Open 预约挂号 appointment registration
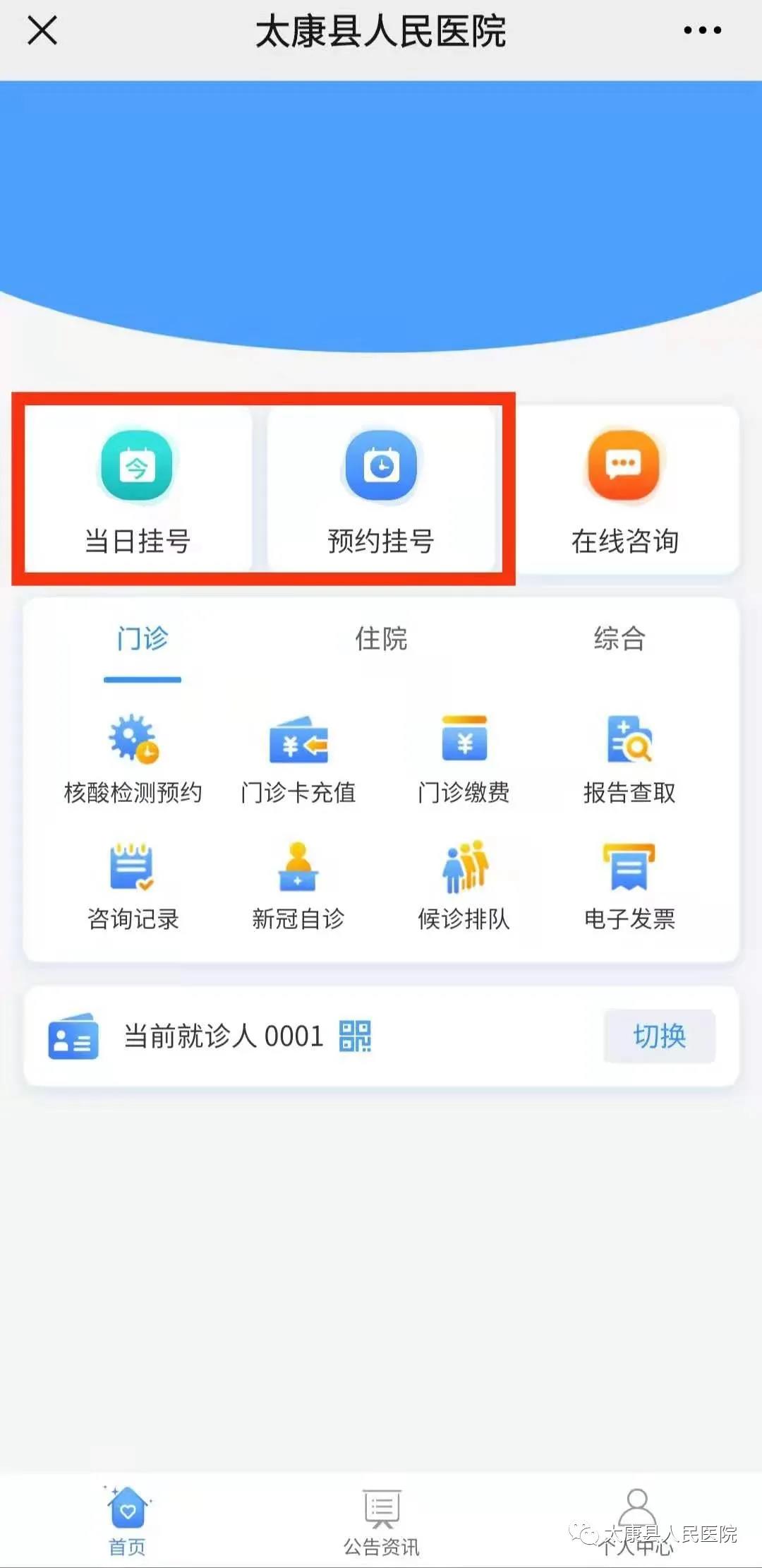This screenshot has width=762, height=1568. (x=381, y=491)
